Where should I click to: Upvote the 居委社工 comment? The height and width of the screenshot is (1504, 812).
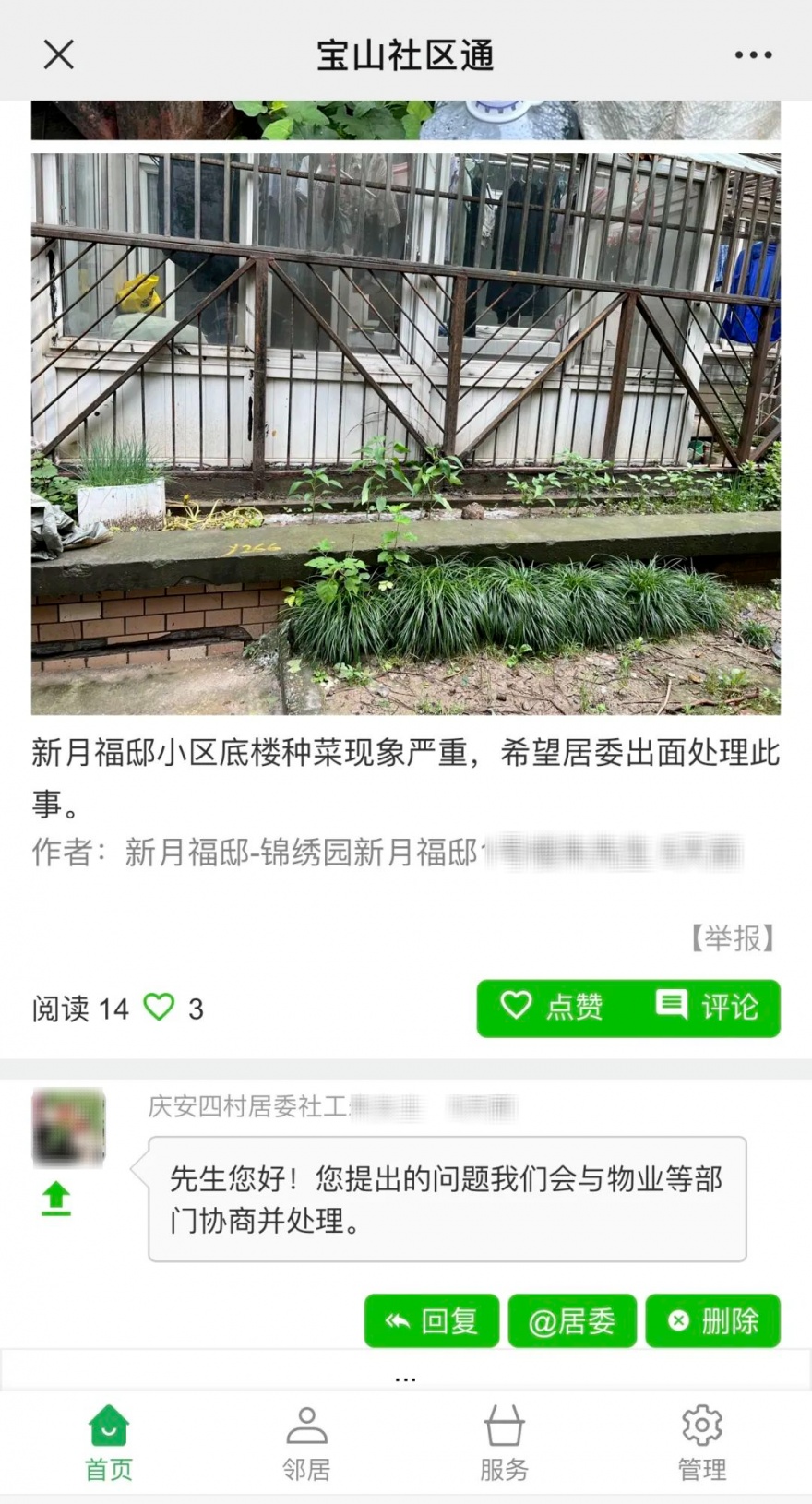(x=56, y=1198)
